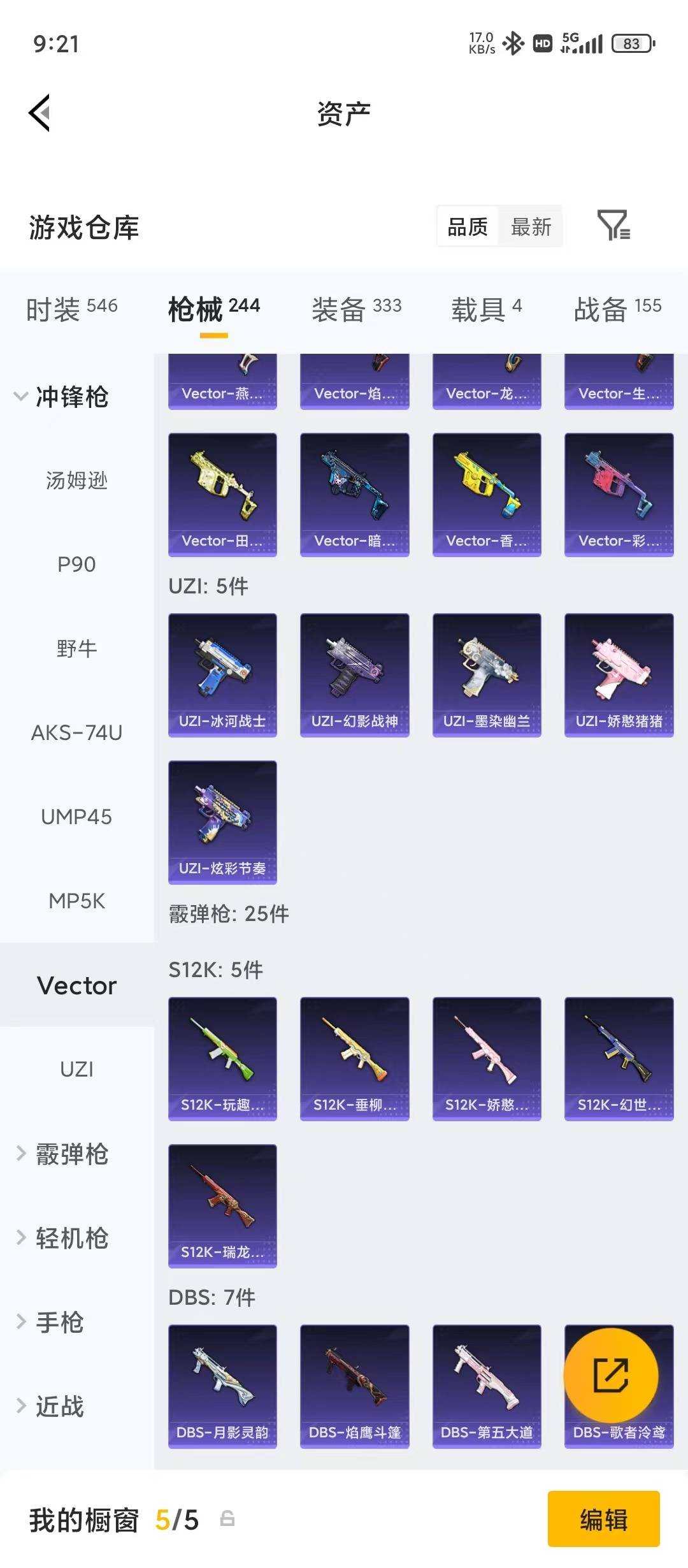Expand the 轻机枪 category
The width and height of the screenshot is (688, 1568).
62,1238
